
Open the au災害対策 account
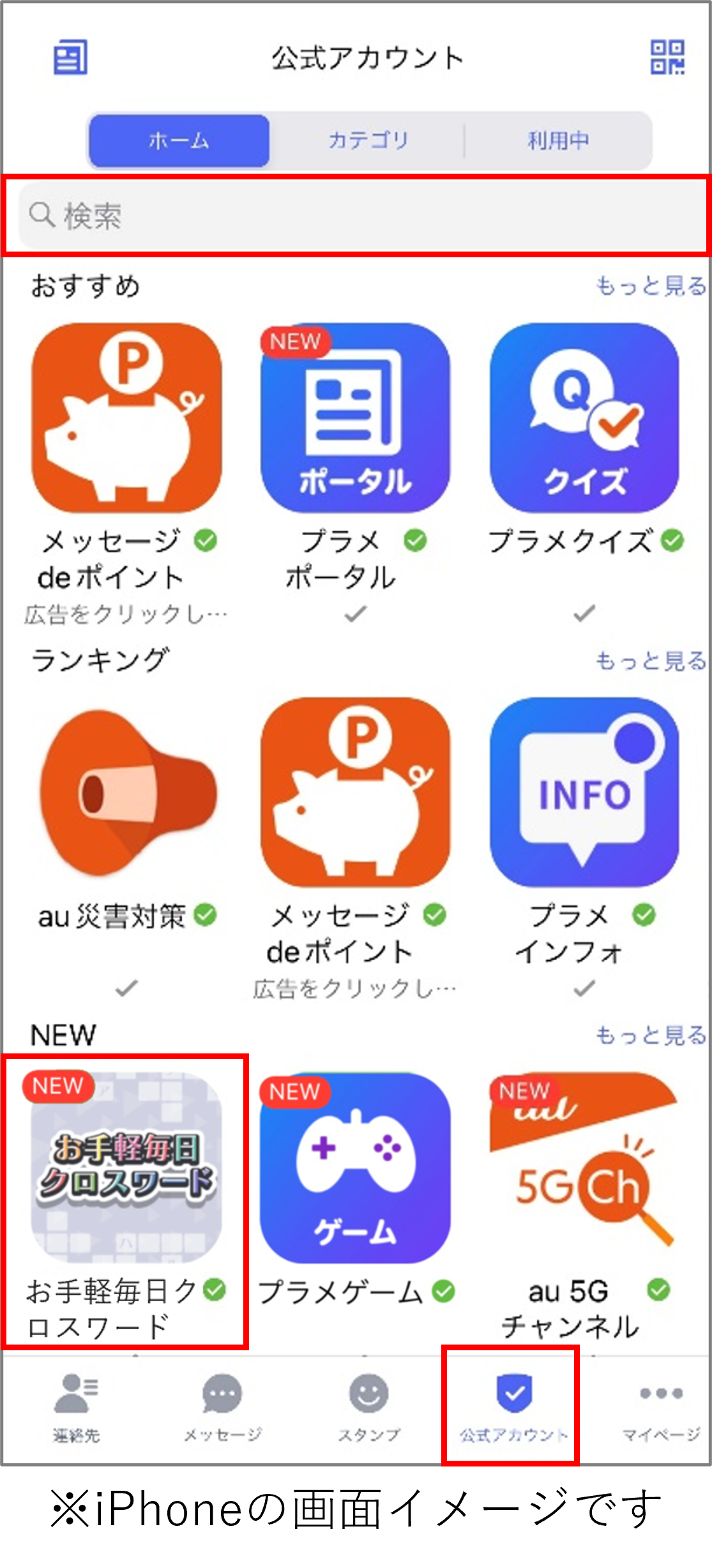tap(126, 793)
